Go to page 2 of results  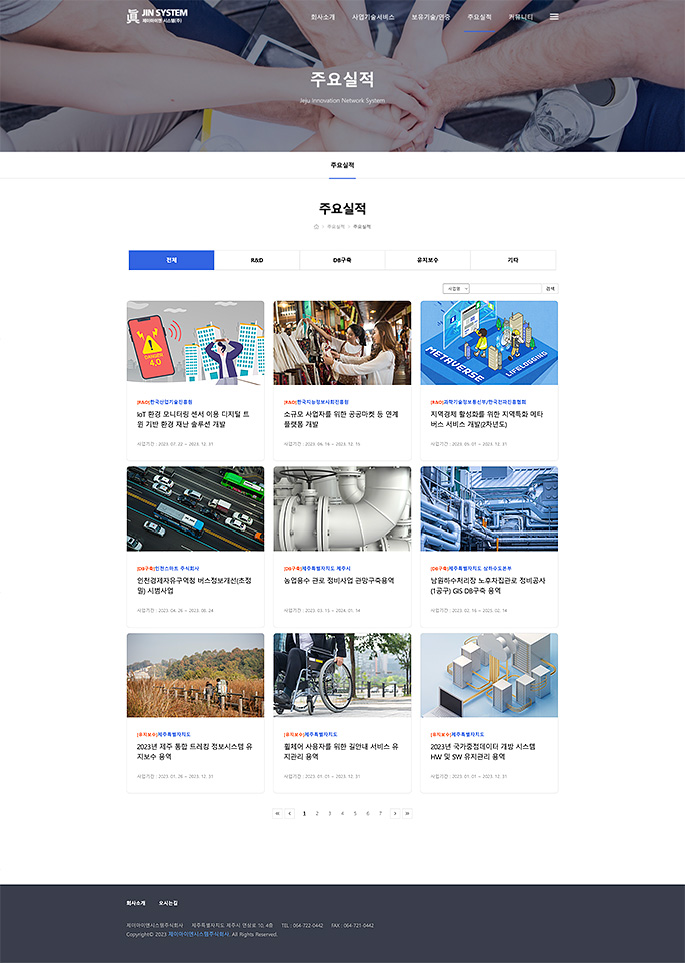point(317,813)
